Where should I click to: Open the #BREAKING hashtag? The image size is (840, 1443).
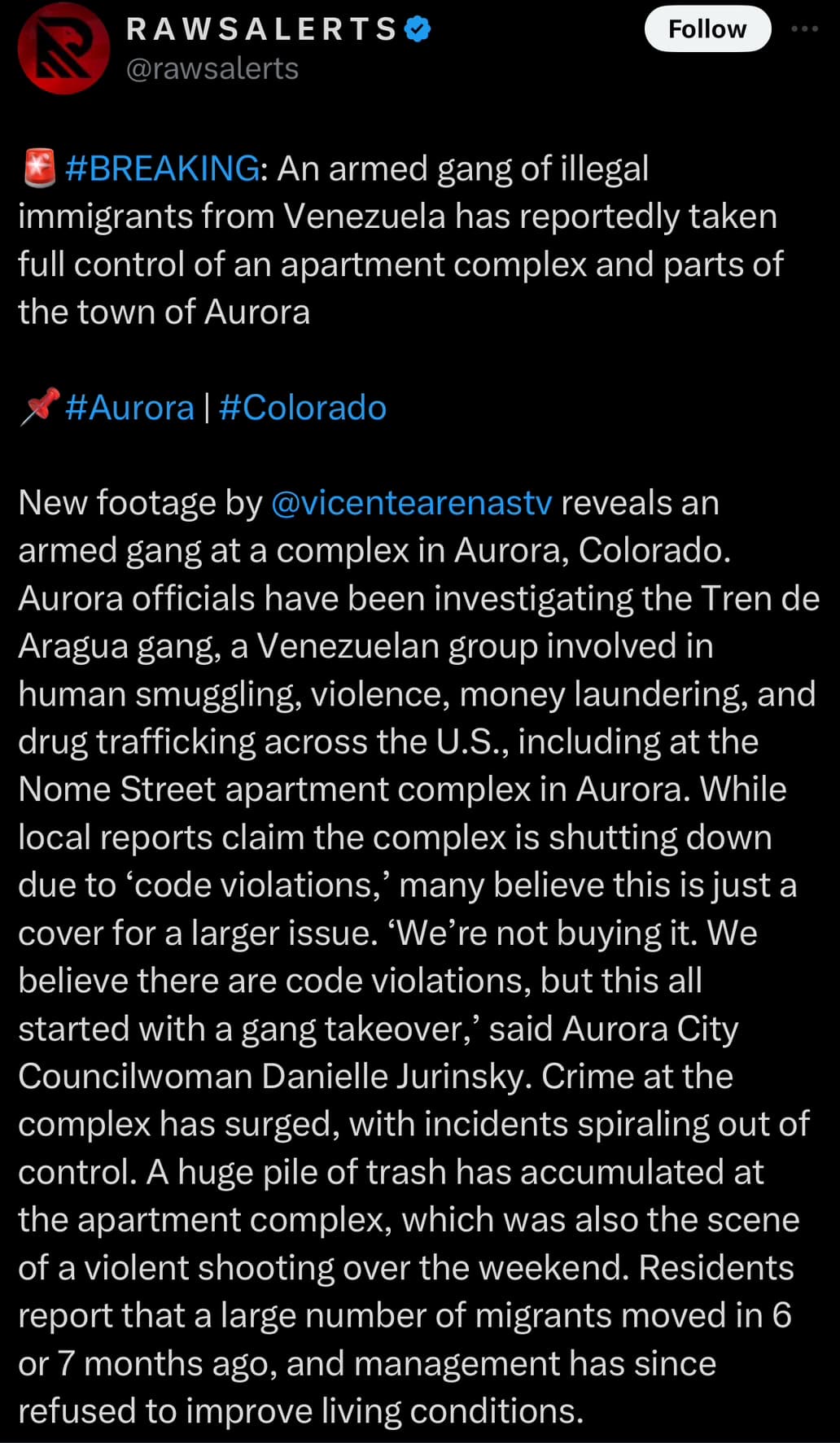click(162, 168)
